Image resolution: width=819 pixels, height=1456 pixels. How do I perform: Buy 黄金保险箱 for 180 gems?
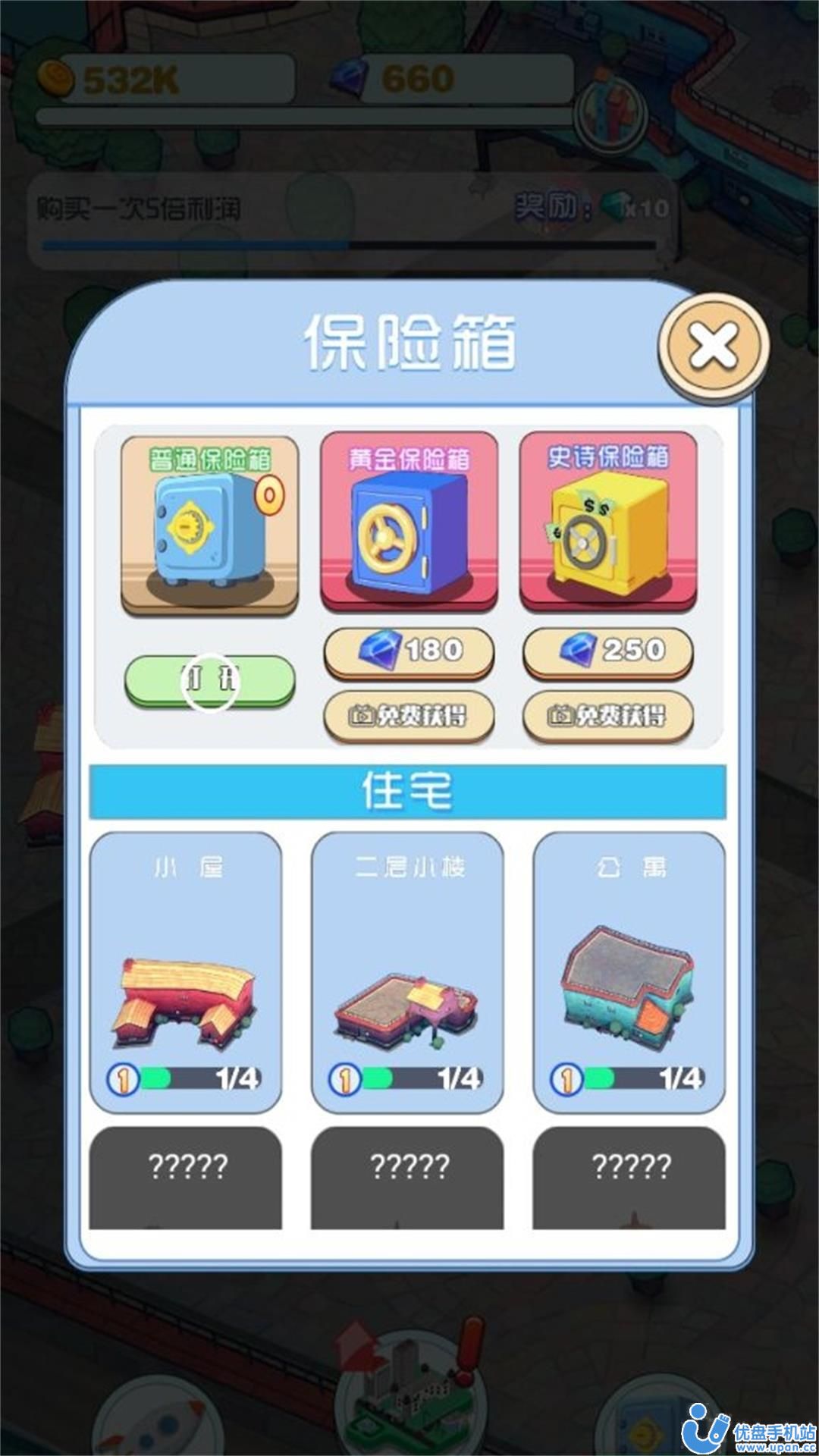[409, 651]
